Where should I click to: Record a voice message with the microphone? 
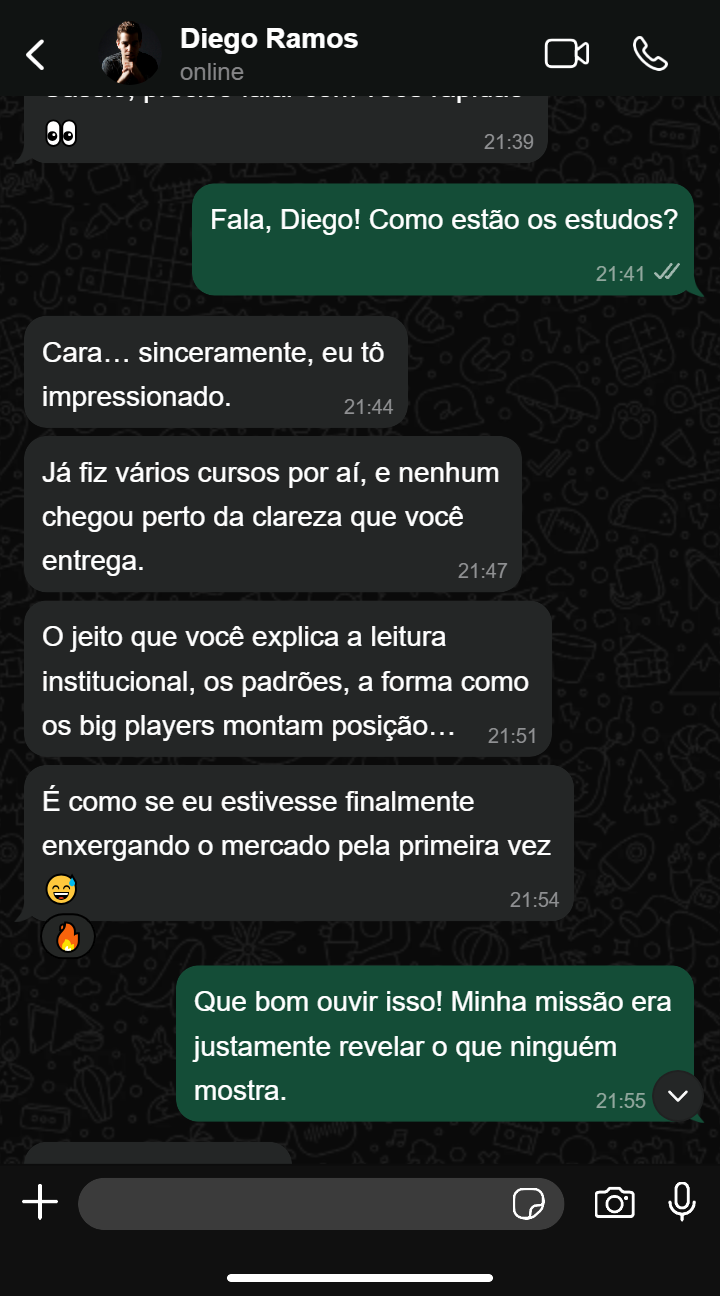click(x=682, y=1202)
